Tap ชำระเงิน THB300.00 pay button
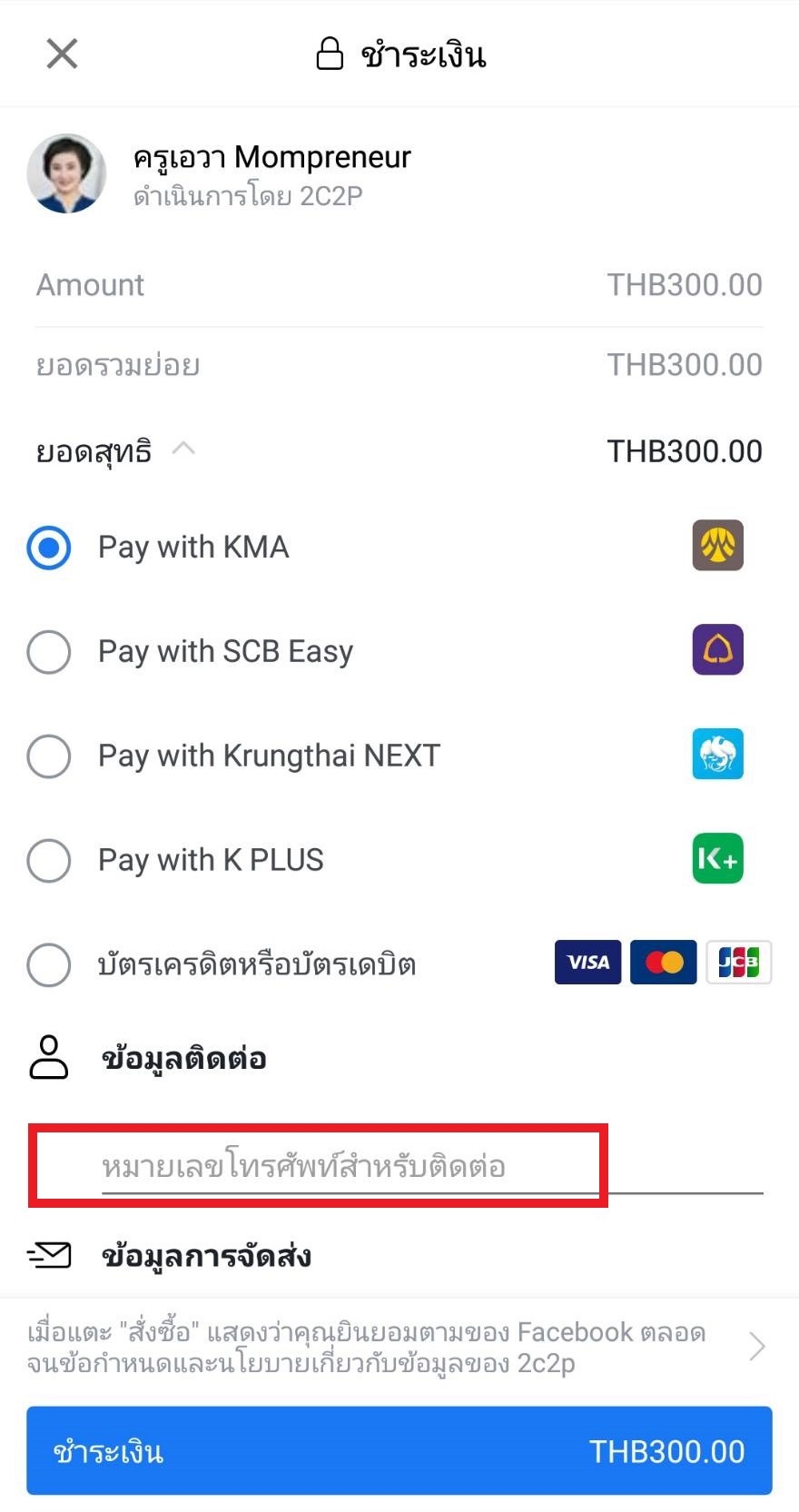The width and height of the screenshot is (799, 1512). [399, 1450]
